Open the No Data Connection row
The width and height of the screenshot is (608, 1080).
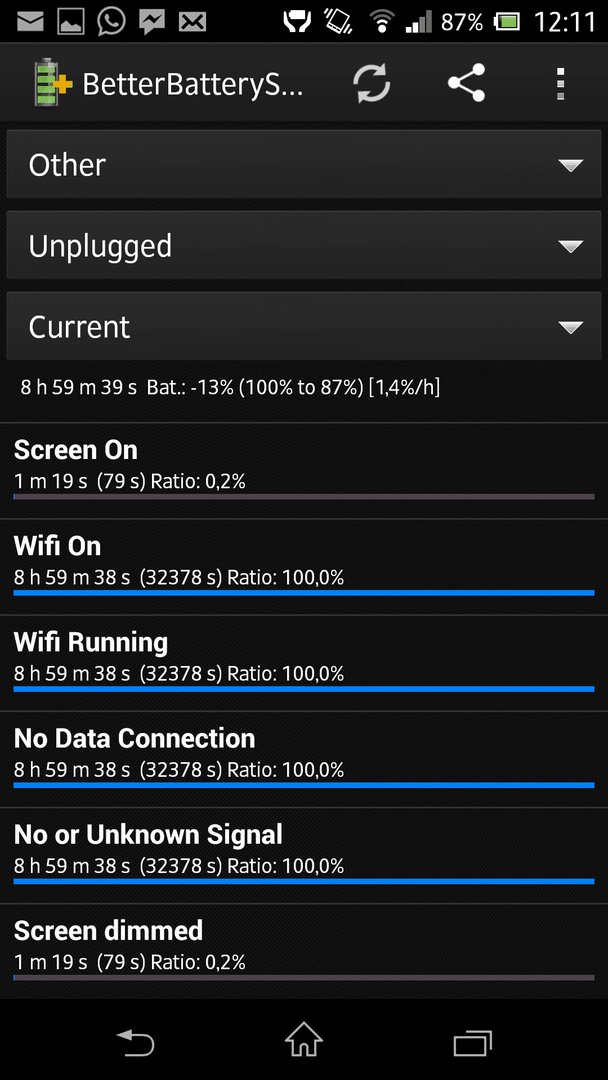pos(304,760)
